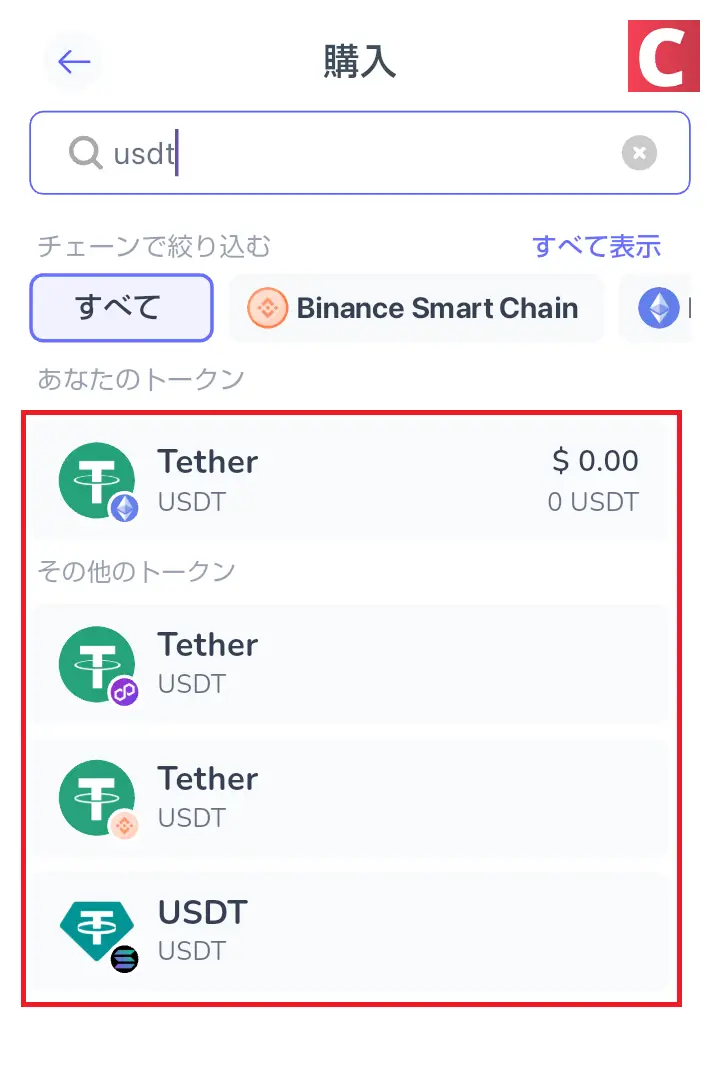Show hidden chain options beyond Binance Smart Chain
This screenshot has width=720, height=1071.
click(x=595, y=246)
